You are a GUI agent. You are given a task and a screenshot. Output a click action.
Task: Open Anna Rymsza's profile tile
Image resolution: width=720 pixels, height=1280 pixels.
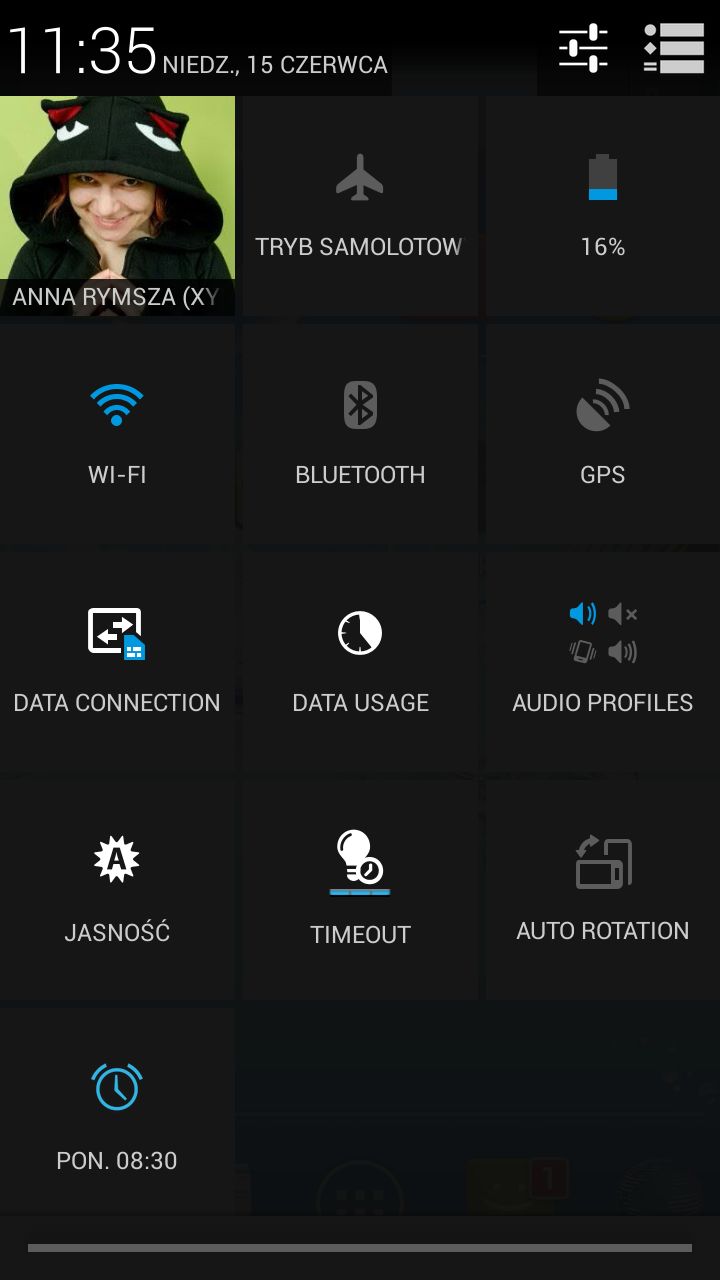pos(117,206)
